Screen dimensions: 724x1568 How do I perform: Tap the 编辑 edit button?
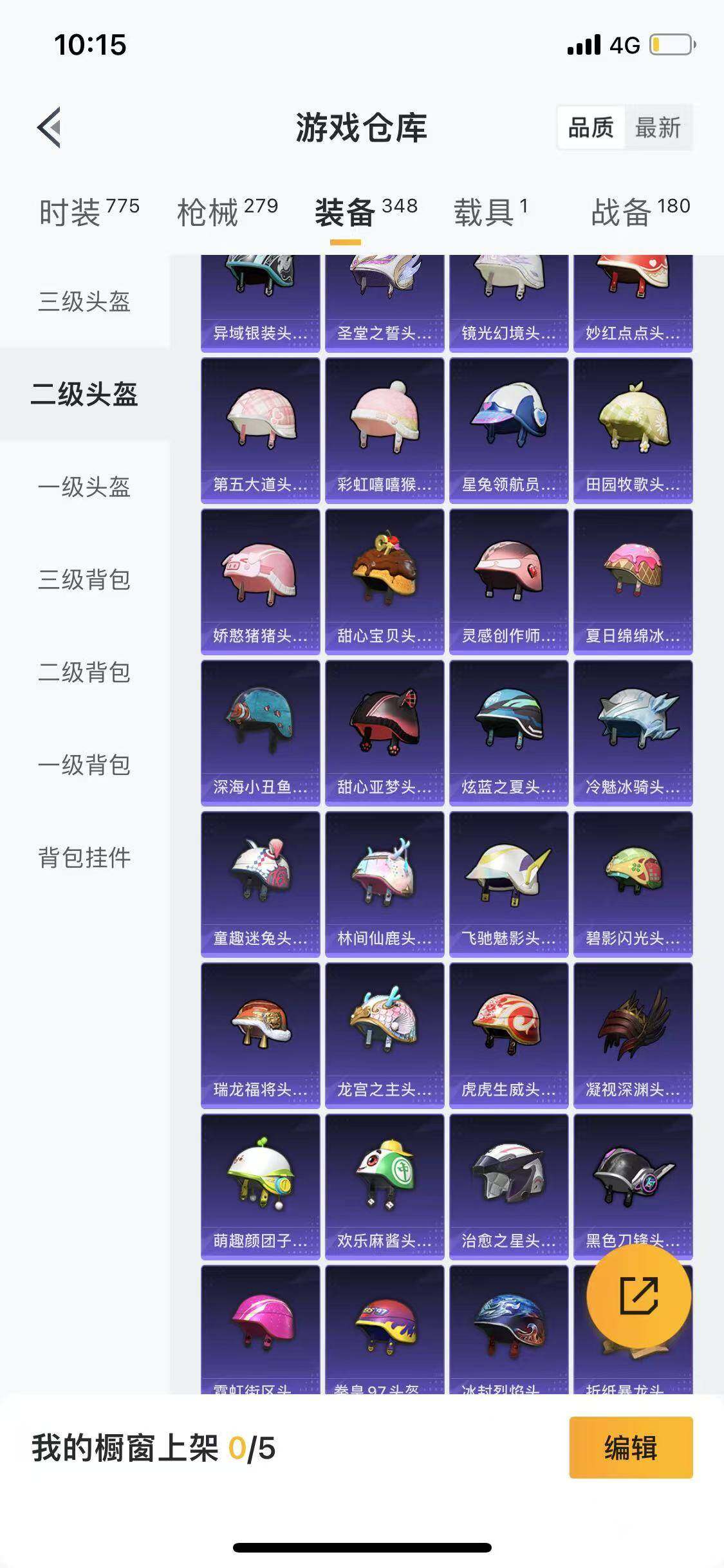(631, 1464)
